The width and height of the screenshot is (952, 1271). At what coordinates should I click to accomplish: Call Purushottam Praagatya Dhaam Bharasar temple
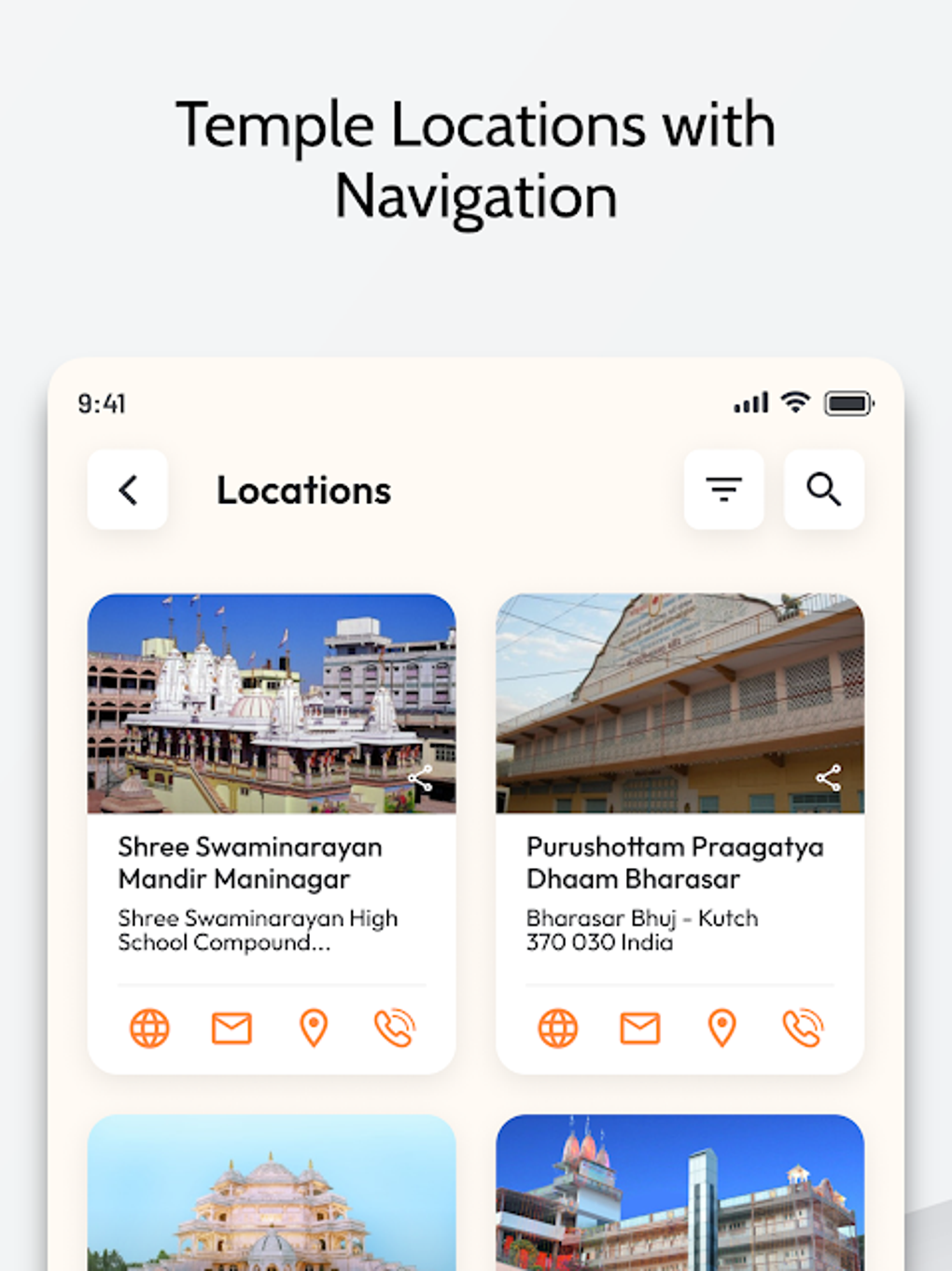click(x=803, y=1028)
